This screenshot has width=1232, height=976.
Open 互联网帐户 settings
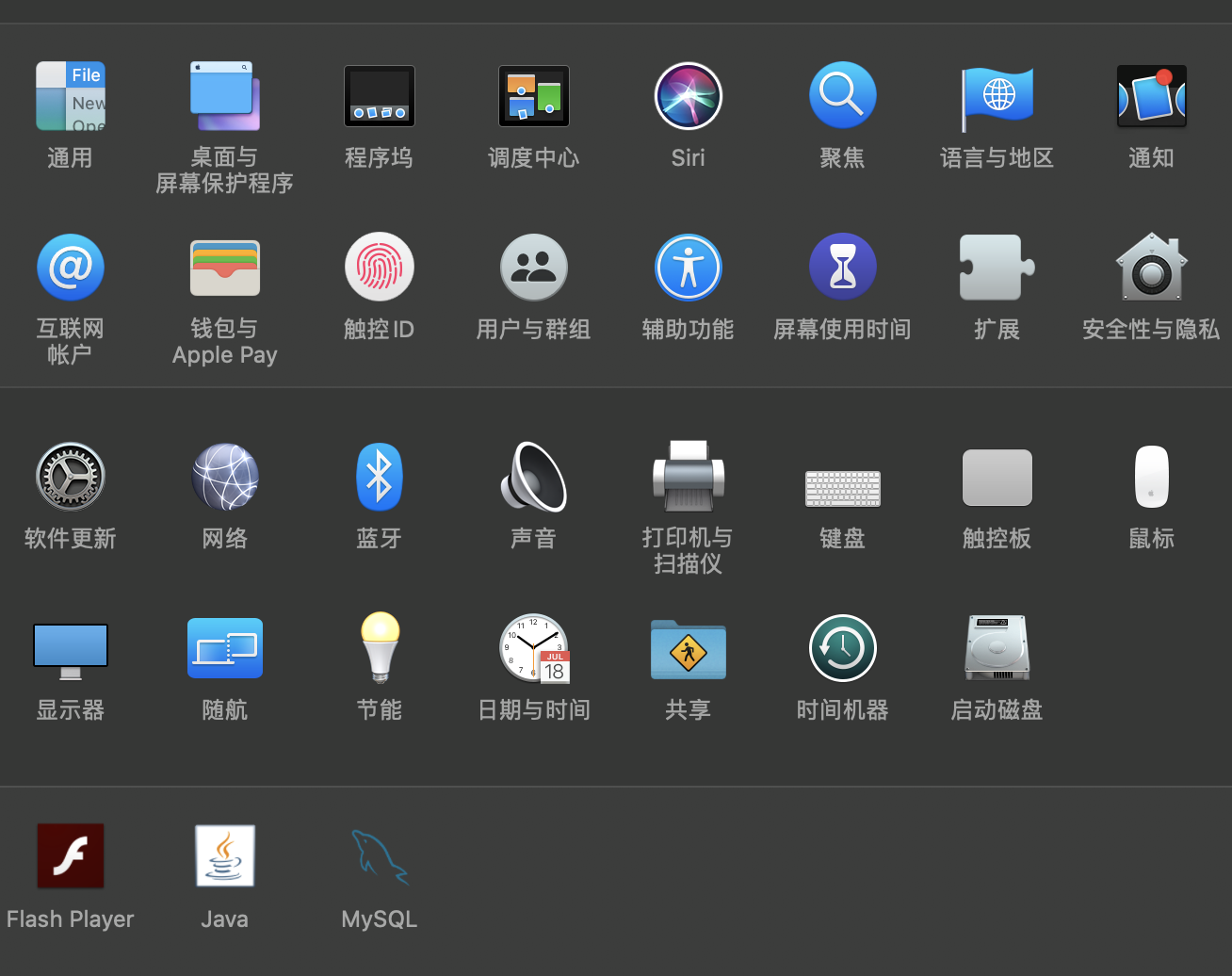71,268
